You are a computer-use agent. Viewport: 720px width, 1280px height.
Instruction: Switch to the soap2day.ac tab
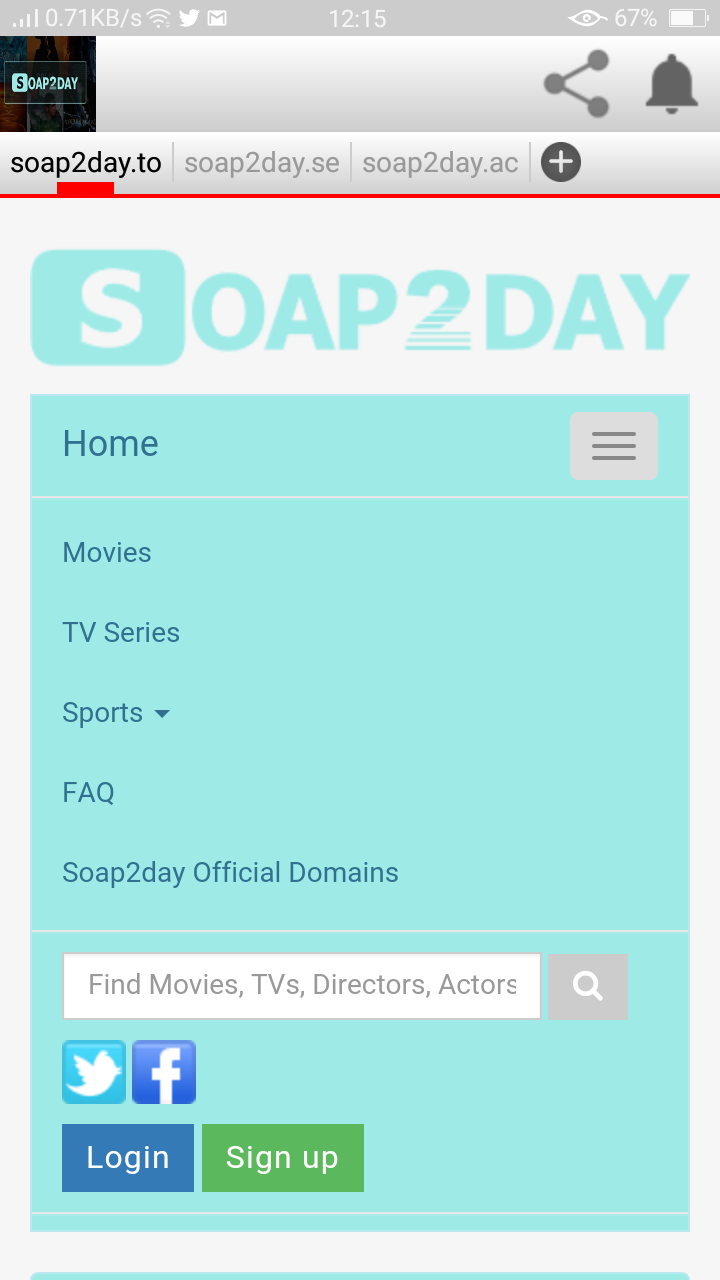point(440,163)
